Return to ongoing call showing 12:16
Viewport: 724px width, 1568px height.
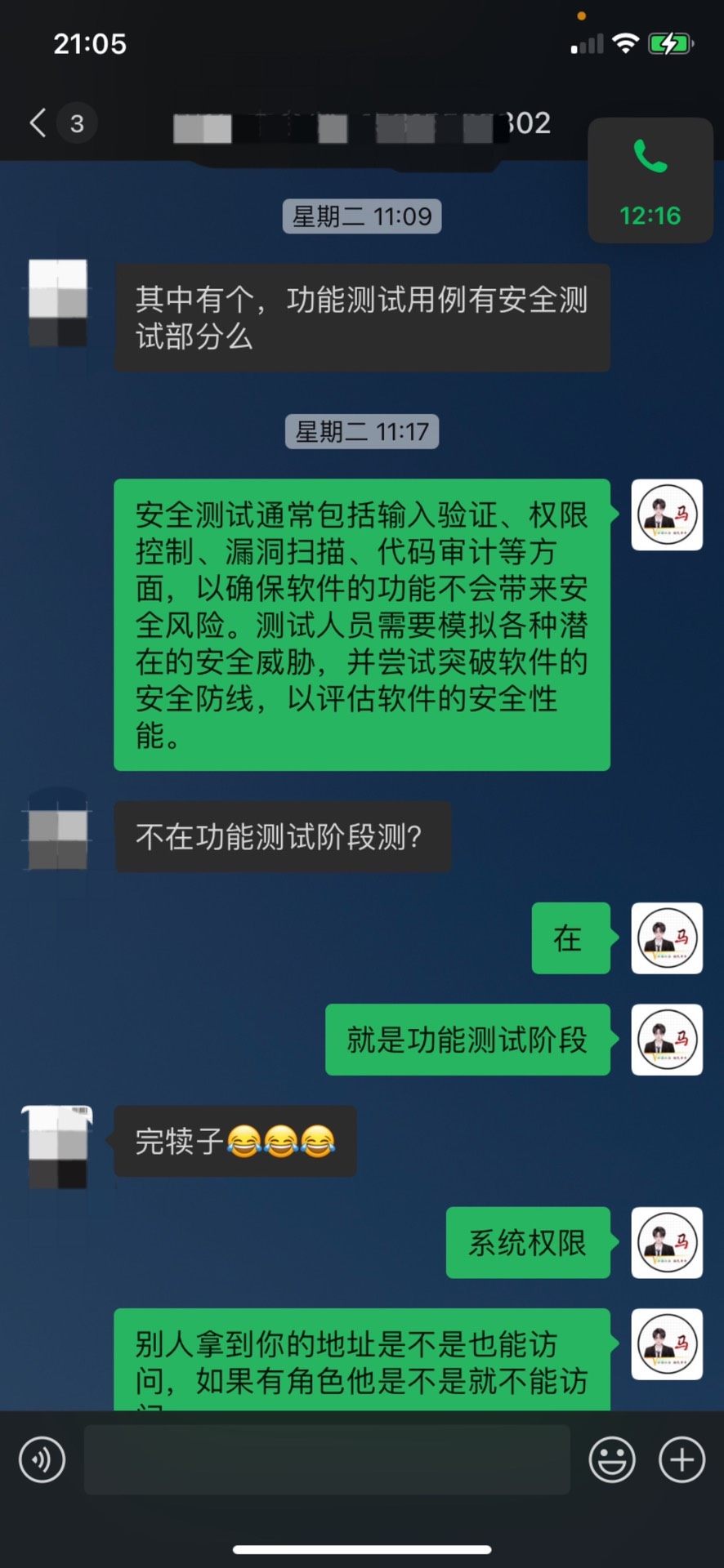[x=650, y=180]
